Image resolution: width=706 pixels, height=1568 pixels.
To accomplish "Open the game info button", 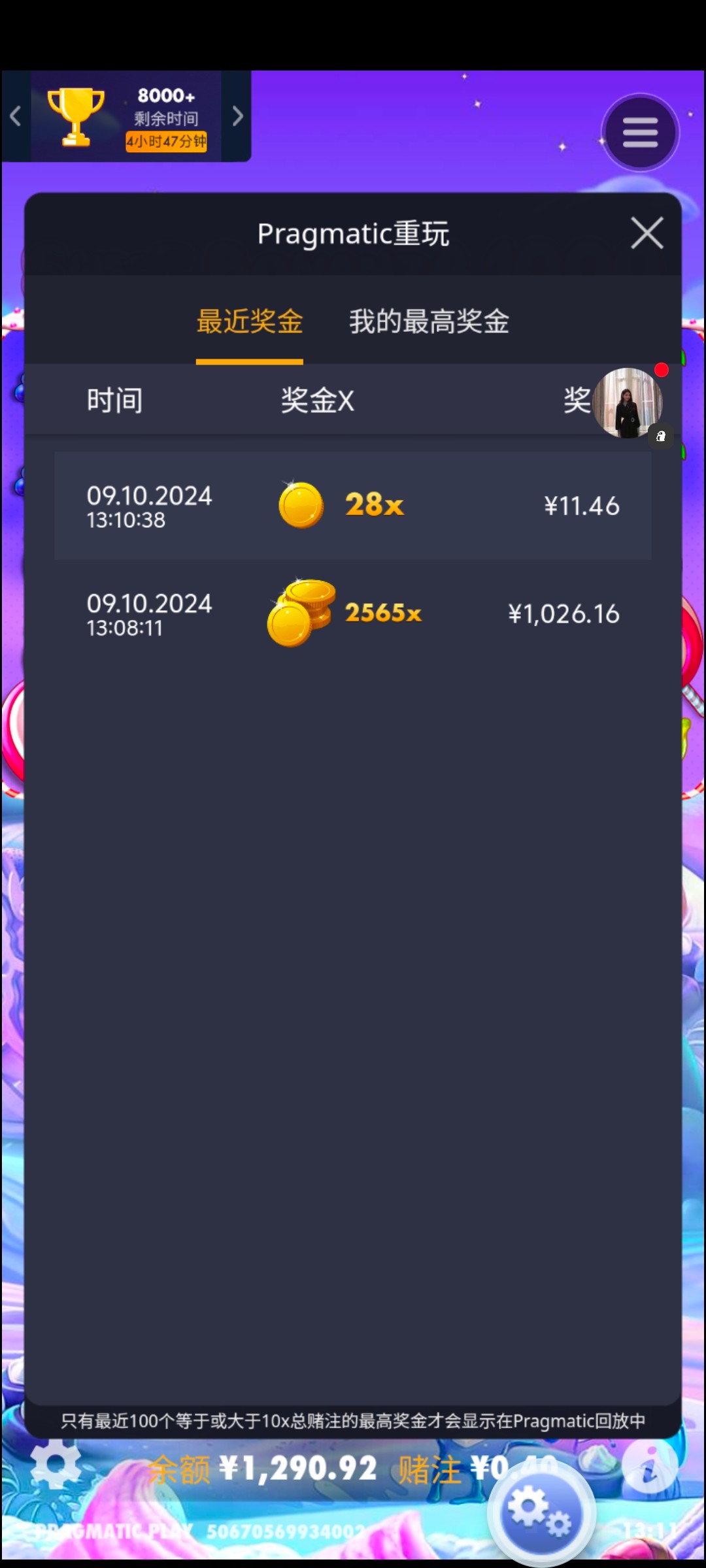I will click(649, 1467).
